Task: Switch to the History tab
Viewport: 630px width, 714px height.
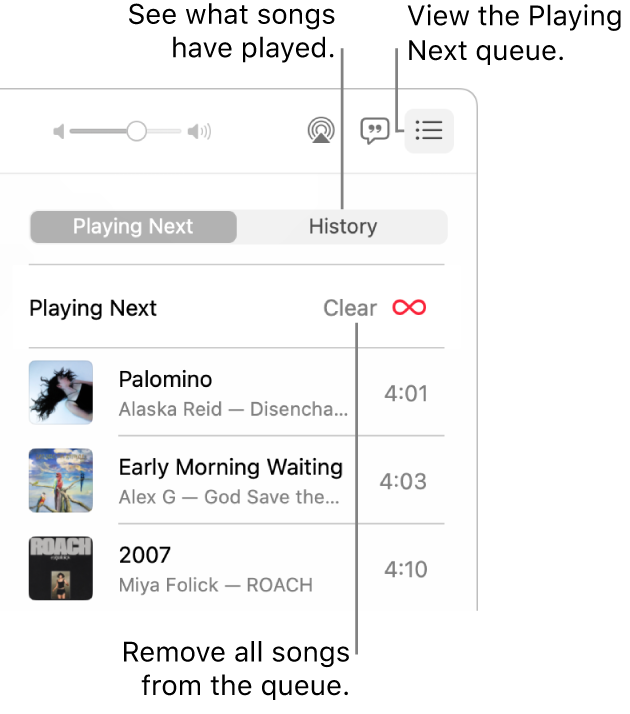Action: [342, 227]
